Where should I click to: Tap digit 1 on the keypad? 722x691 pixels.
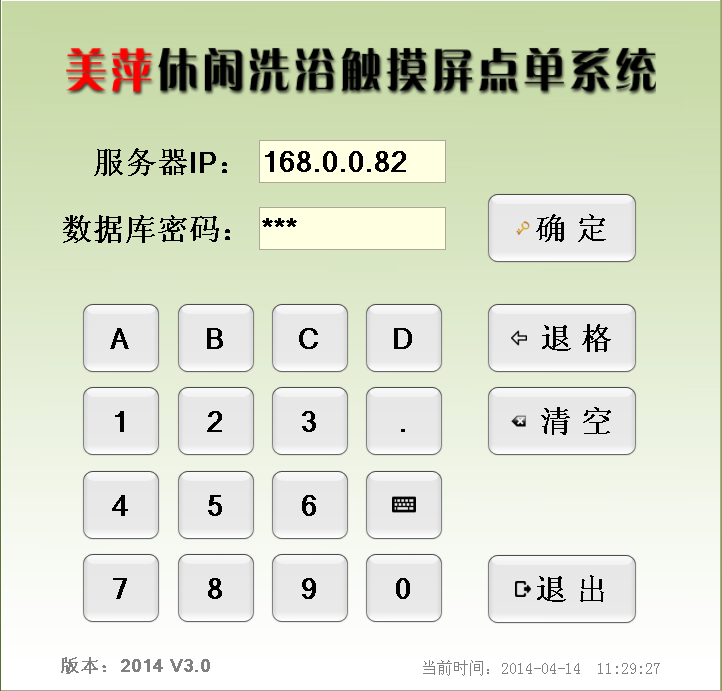[x=120, y=421]
